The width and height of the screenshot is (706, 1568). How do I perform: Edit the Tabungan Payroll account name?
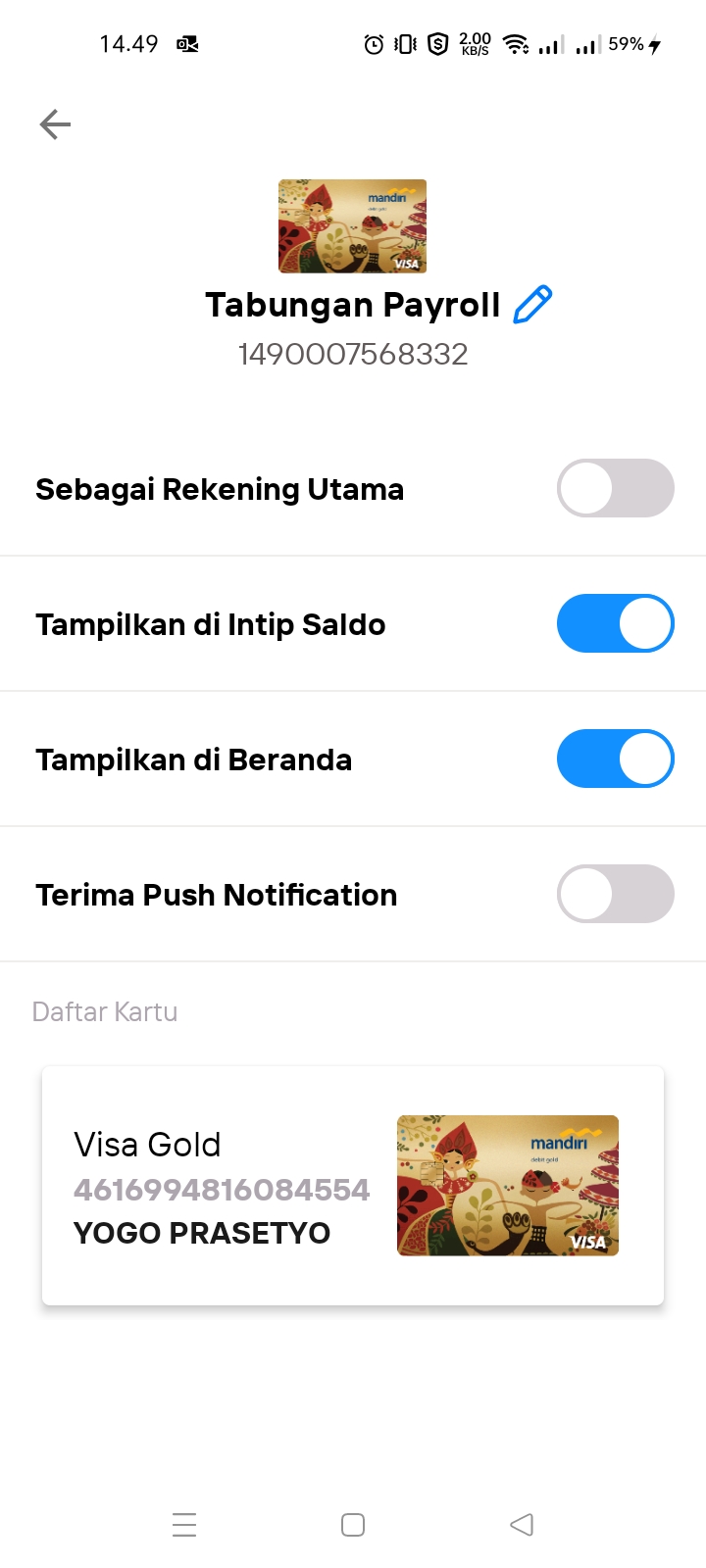pos(532,305)
